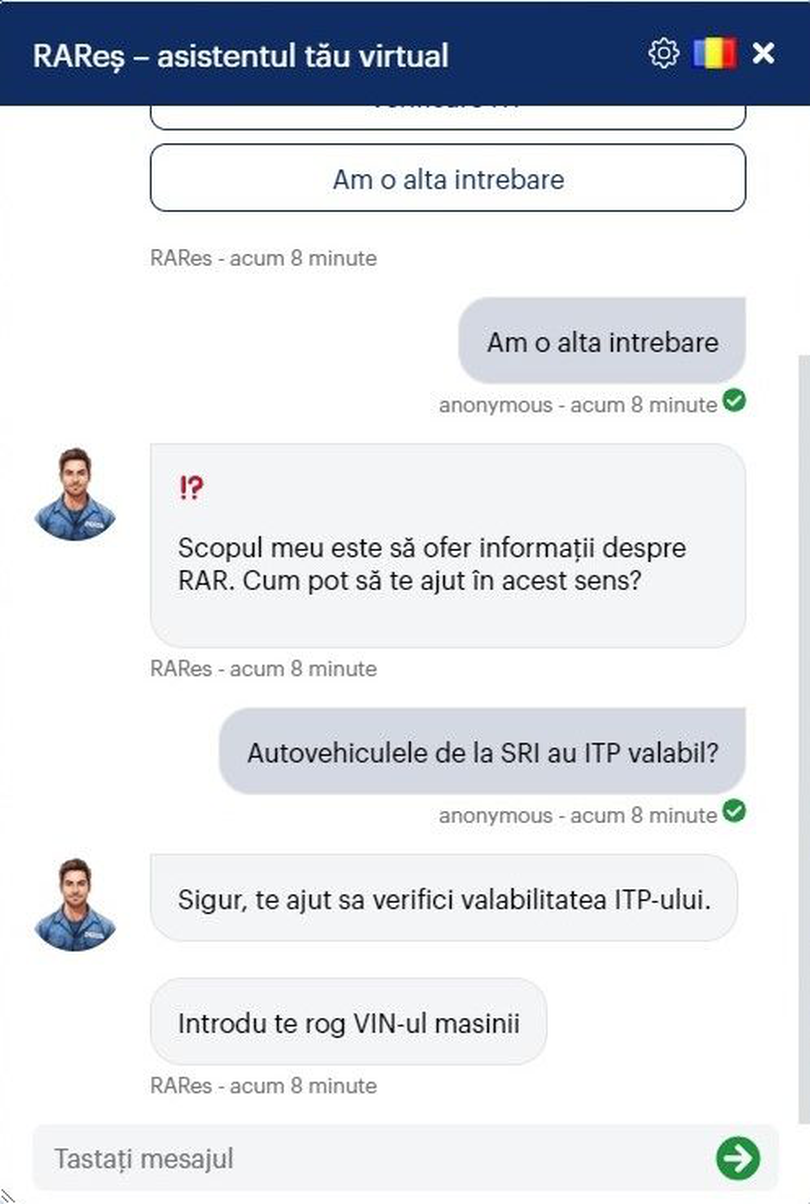Click the 'RAReș – asistentul tău virtual' header
Image resolution: width=810 pixels, height=1204 pixels.
[x=242, y=54]
